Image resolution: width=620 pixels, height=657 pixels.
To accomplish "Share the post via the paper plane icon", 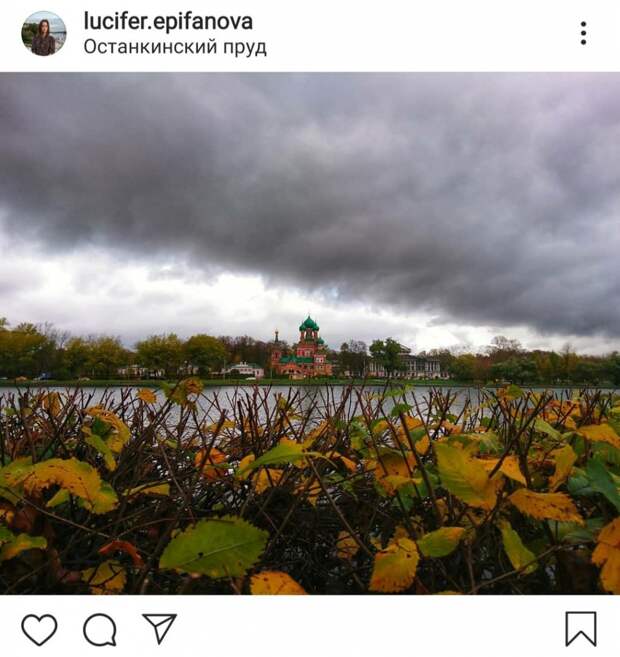I will coord(159,628).
